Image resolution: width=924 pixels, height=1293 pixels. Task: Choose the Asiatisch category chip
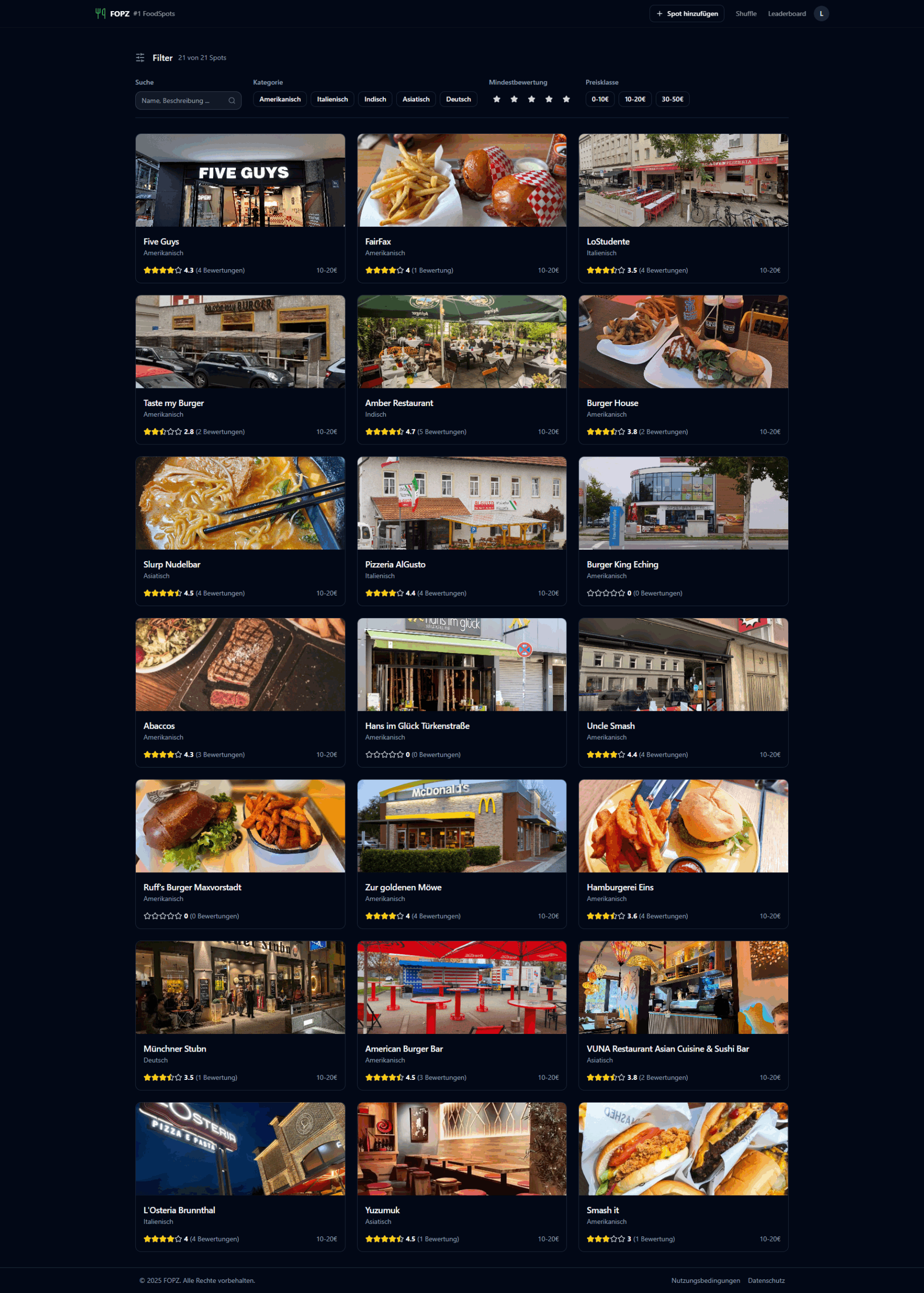click(416, 100)
